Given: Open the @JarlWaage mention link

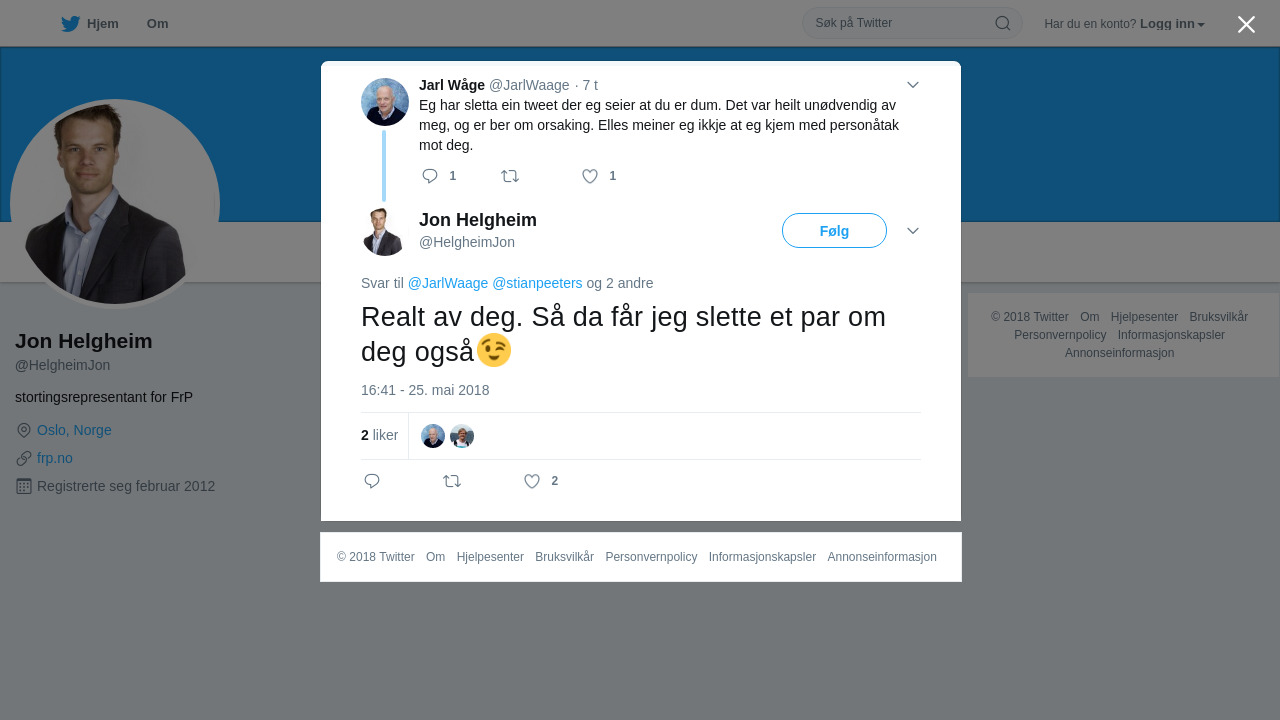Looking at the screenshot, I should [448, 283].
